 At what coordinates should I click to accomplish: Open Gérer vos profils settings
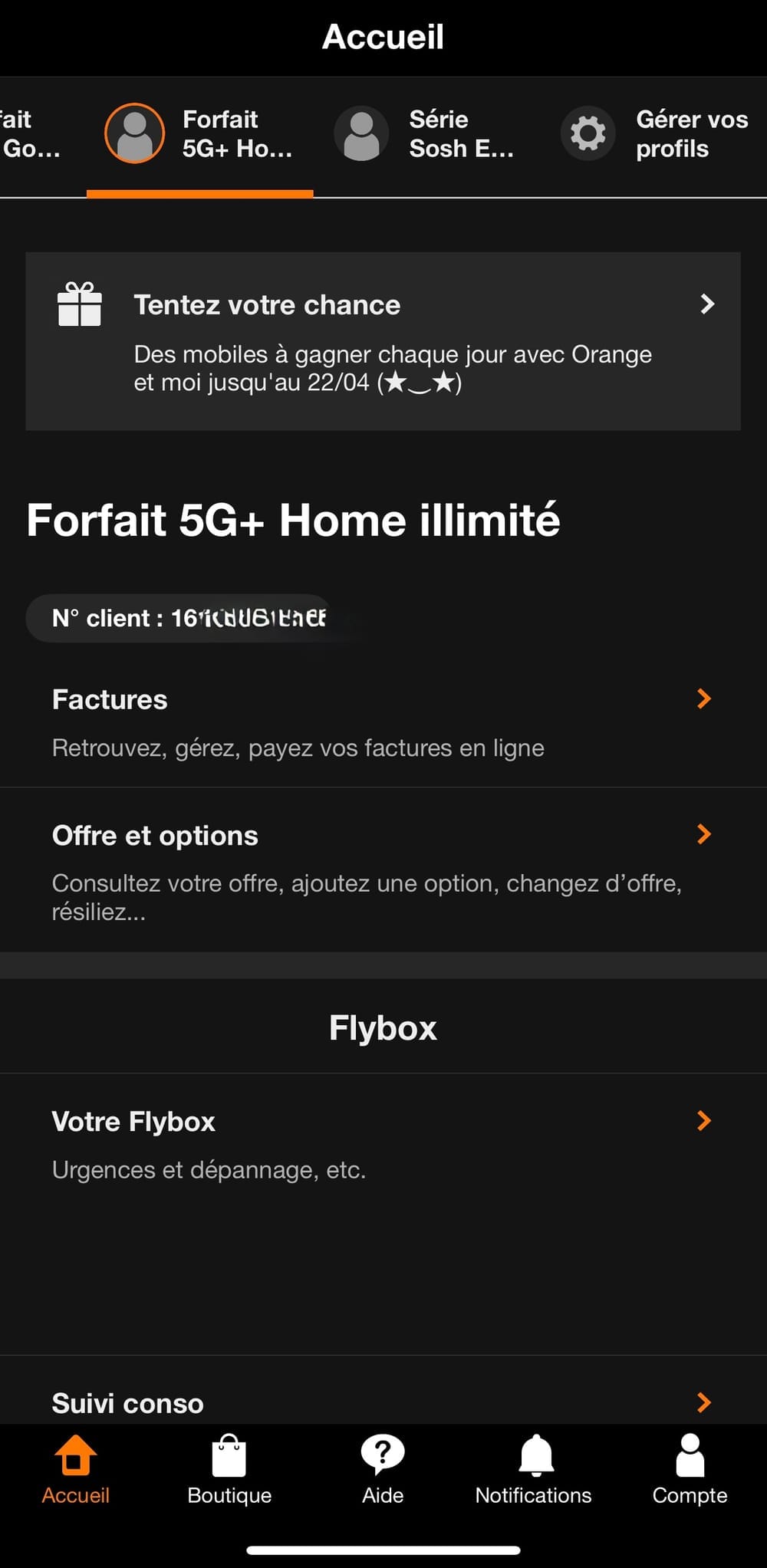656,134
